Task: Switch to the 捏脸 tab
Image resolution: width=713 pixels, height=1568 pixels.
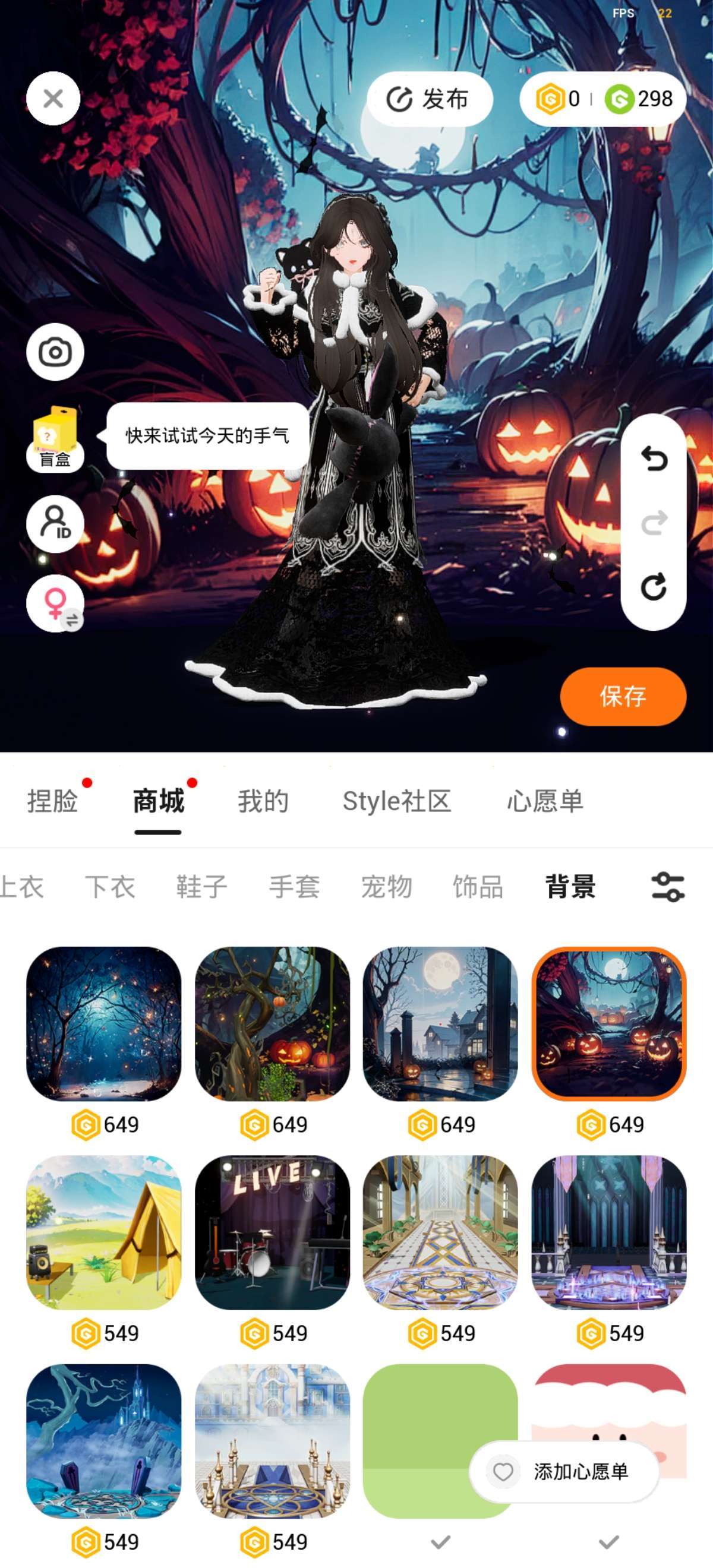Action: pyautogui.click(x=52, y=801)
